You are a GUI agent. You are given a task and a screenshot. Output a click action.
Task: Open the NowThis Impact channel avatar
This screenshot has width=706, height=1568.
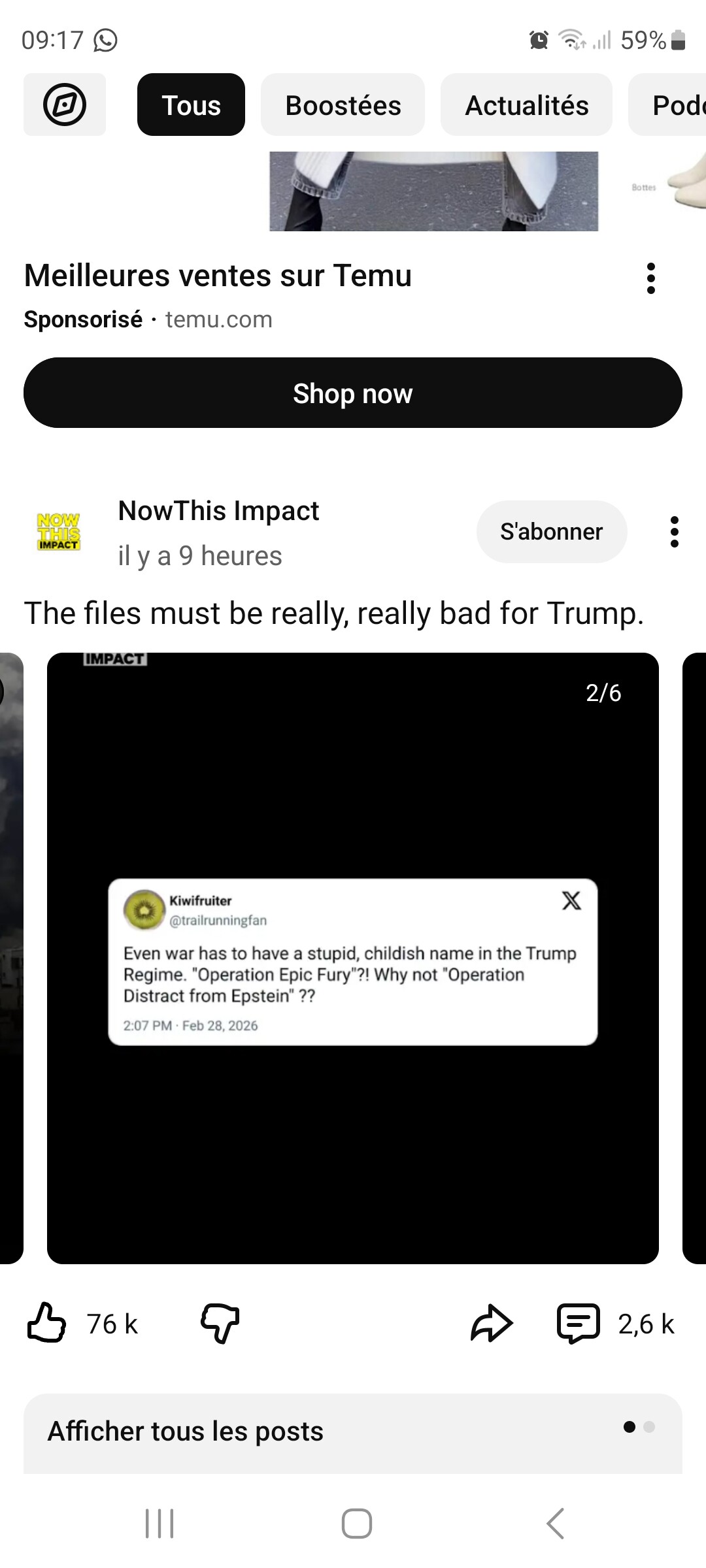[59, 532]
